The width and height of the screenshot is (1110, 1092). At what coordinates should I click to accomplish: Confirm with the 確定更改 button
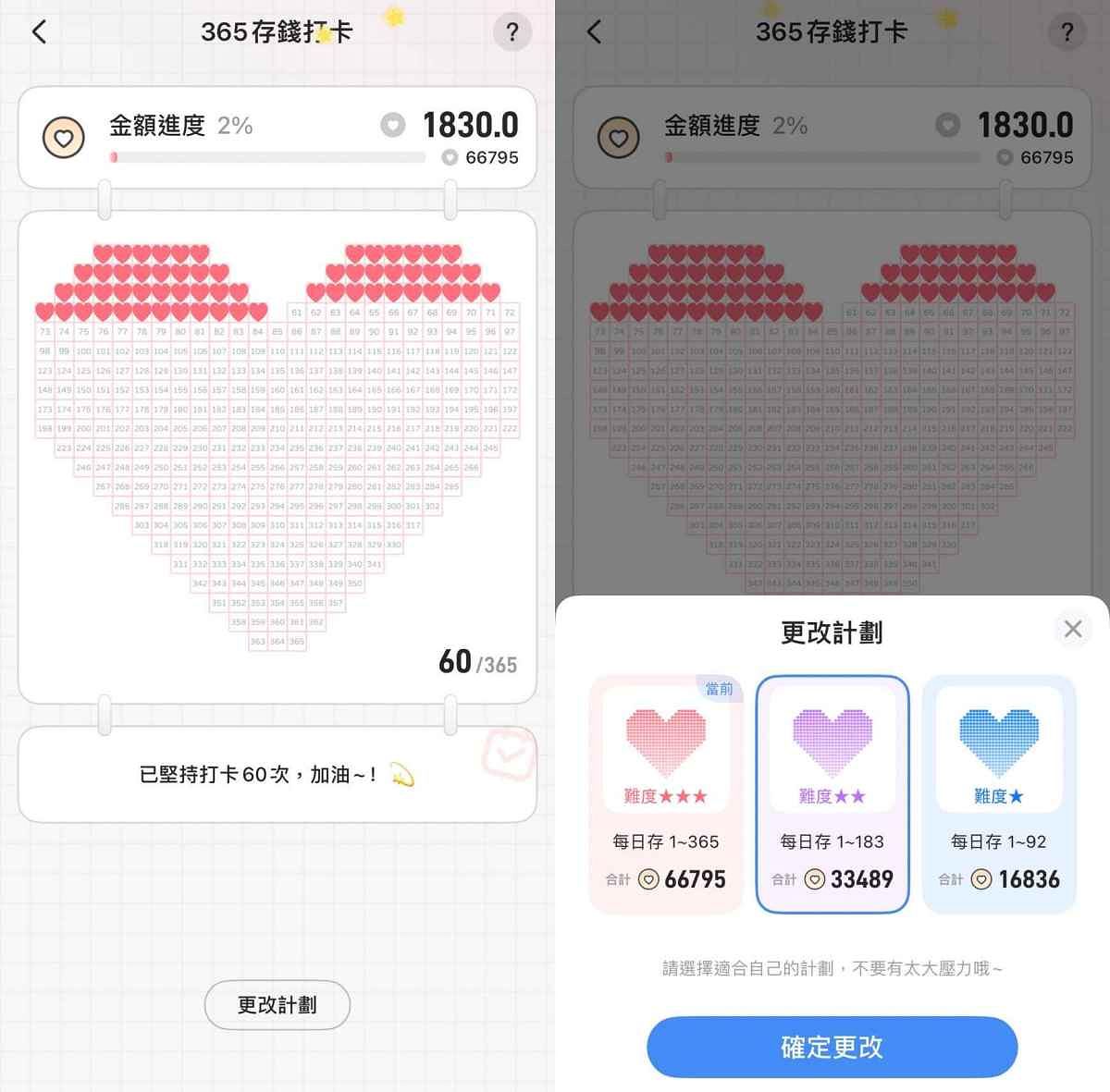click(832, 1047)
